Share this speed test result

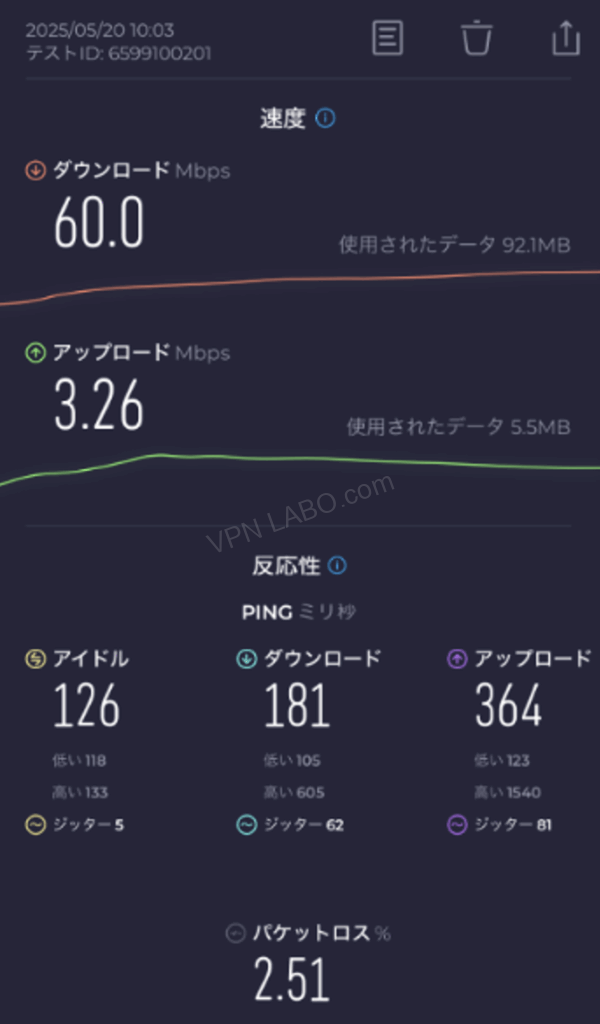tap(565, 37)
